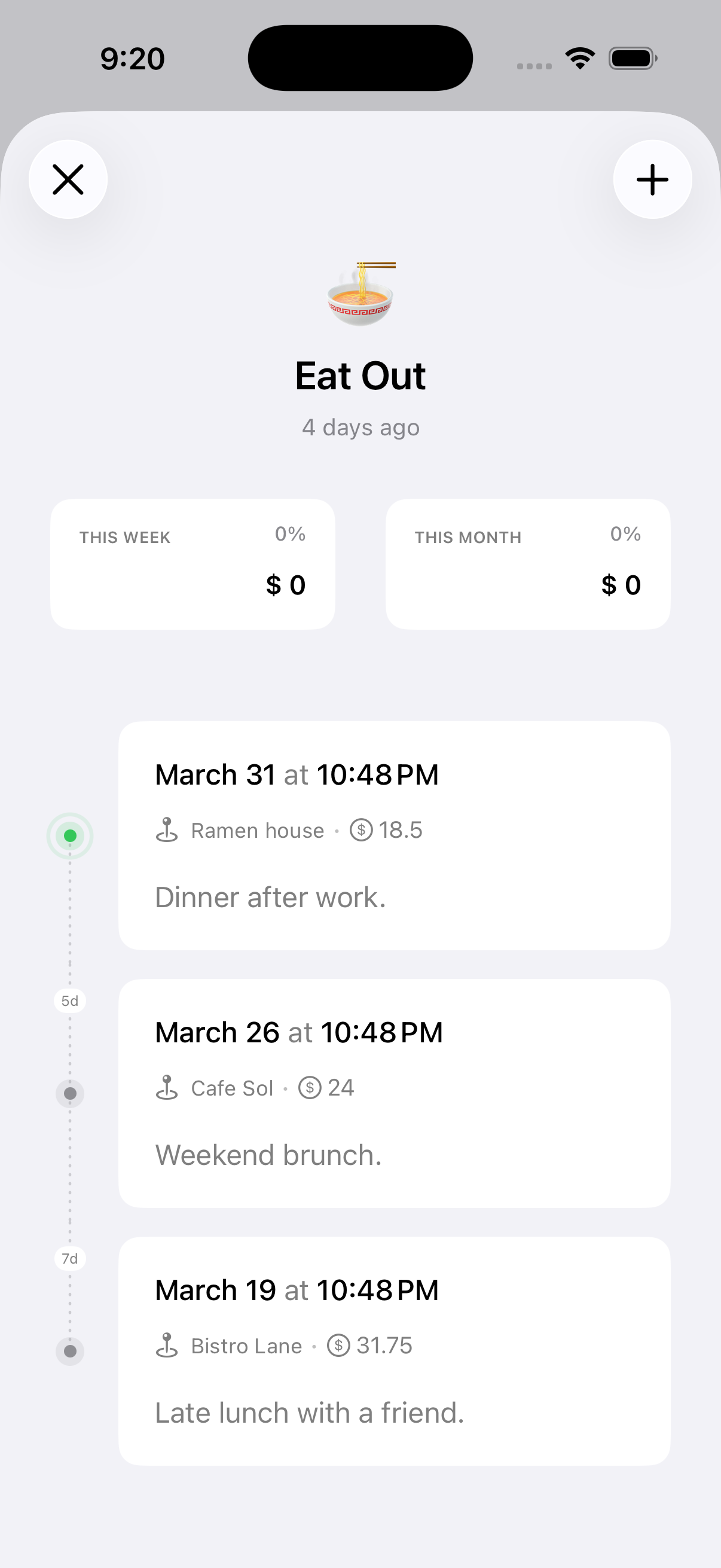Tap the location pin next to Ramen house

pos(167,829)
